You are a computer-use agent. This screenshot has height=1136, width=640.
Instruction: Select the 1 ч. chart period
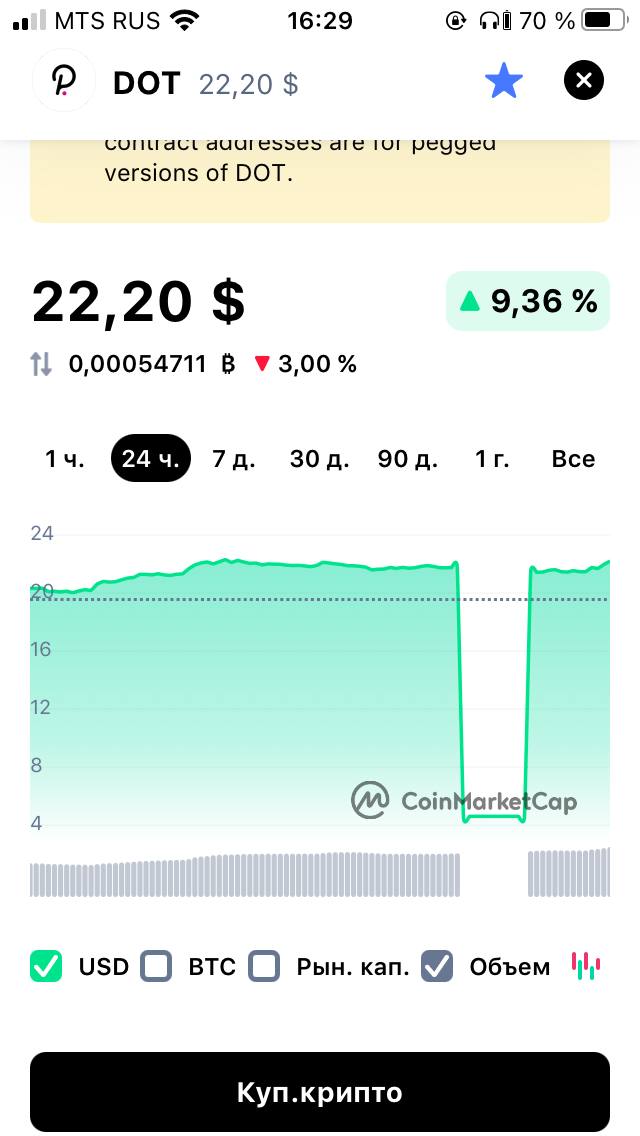coord(65,459)
